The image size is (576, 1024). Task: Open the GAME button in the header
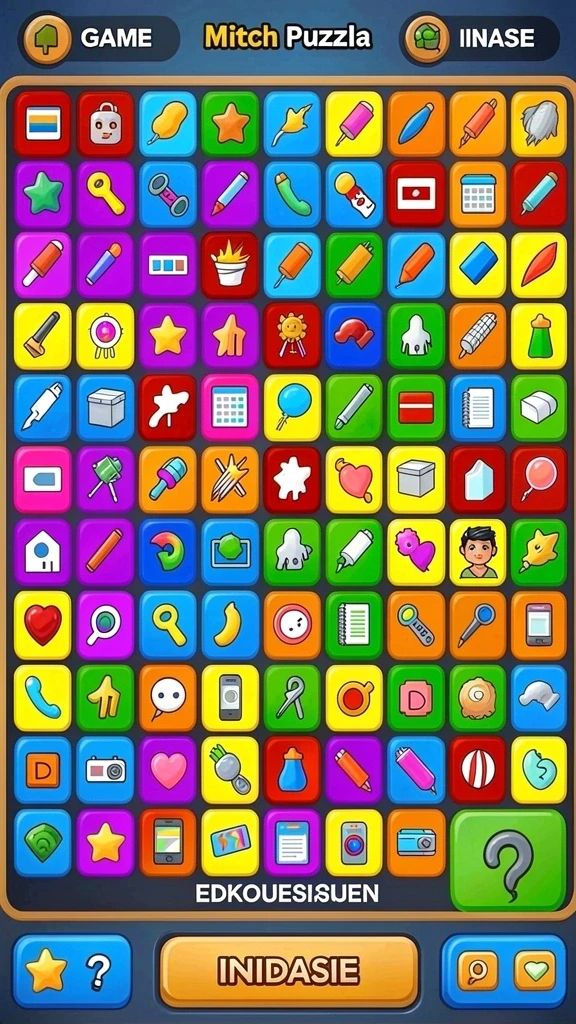tap(99, 38)
